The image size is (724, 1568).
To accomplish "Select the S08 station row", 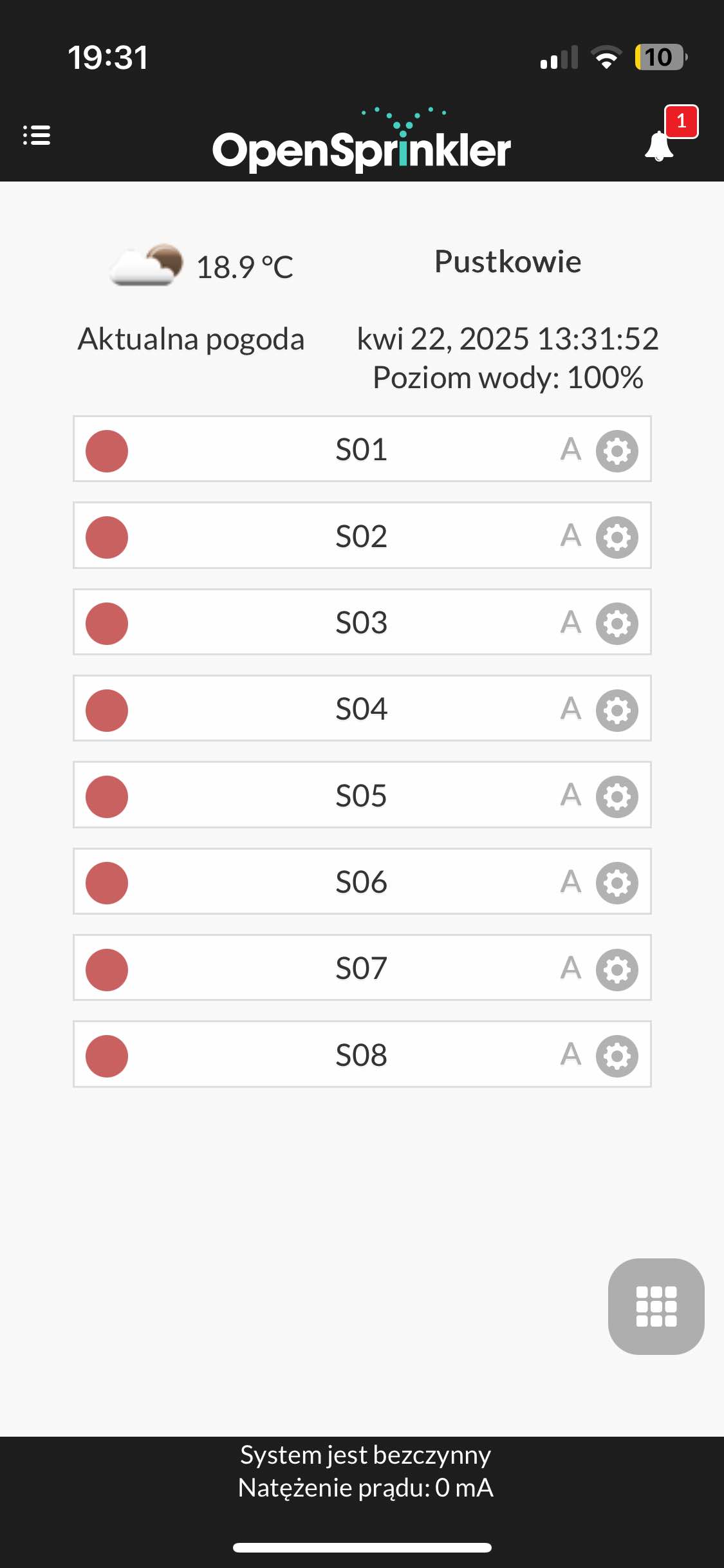I will pyautogui.click(x=361, y=1055).
